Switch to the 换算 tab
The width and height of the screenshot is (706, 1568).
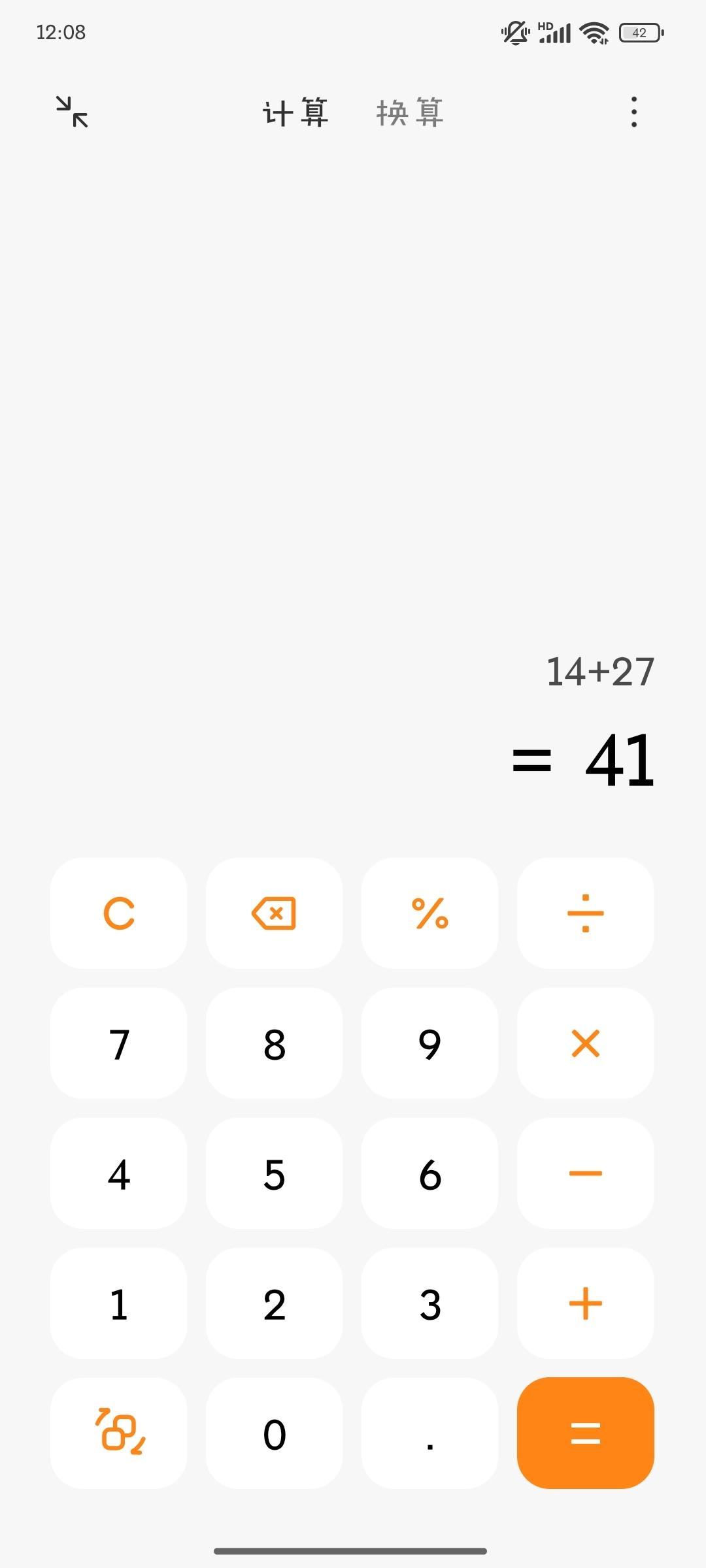pos(410,113)
